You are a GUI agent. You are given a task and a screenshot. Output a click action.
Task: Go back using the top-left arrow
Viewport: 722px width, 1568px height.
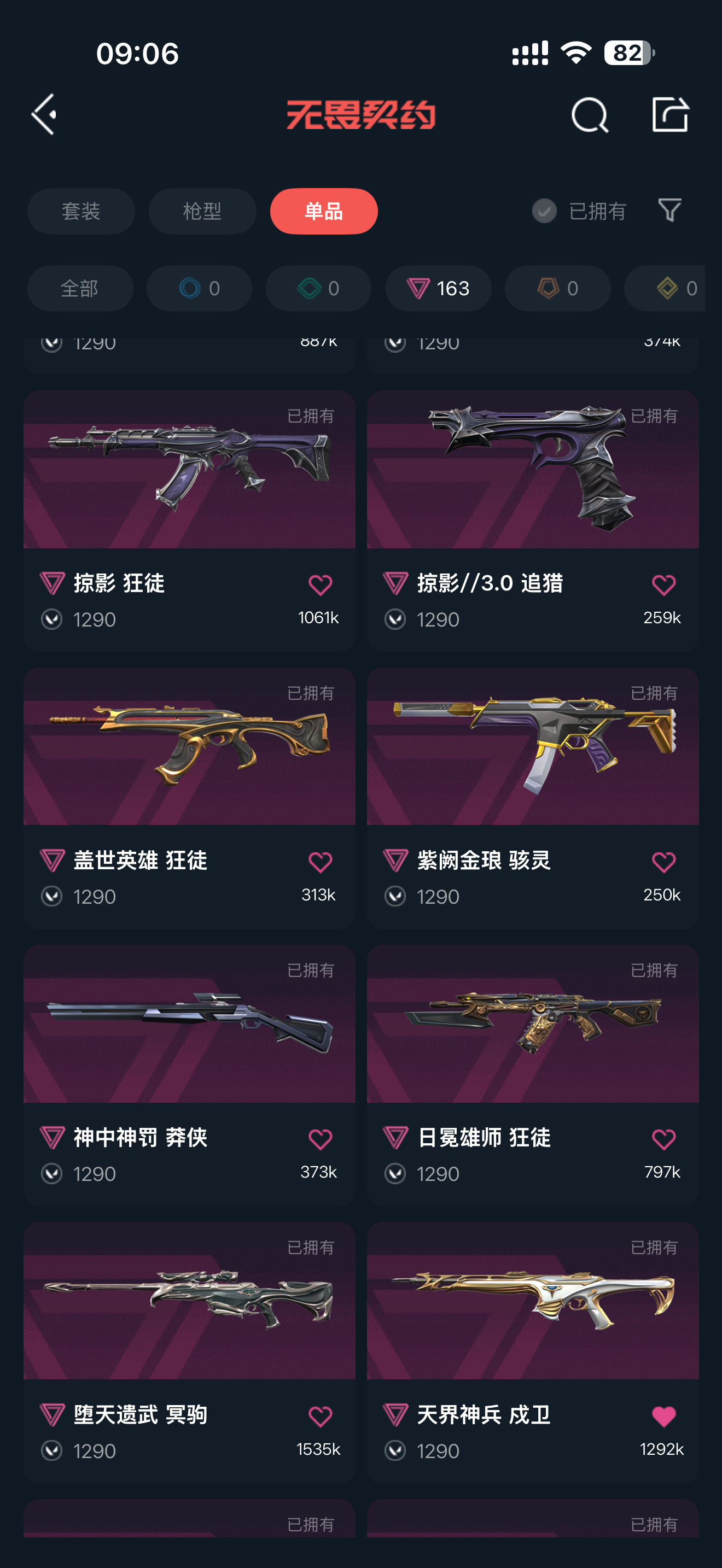tap(44, 114)
